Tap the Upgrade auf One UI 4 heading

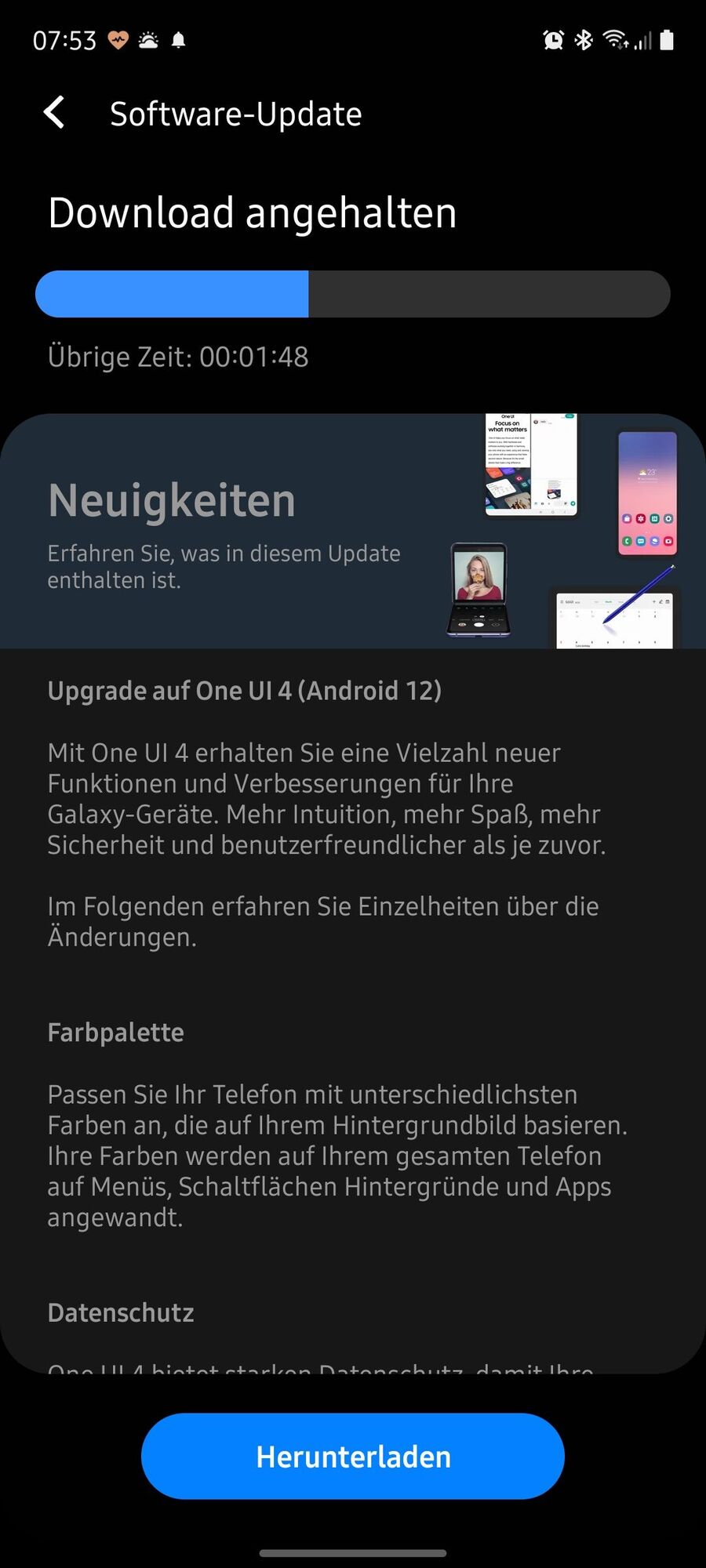tap(245, 691)
